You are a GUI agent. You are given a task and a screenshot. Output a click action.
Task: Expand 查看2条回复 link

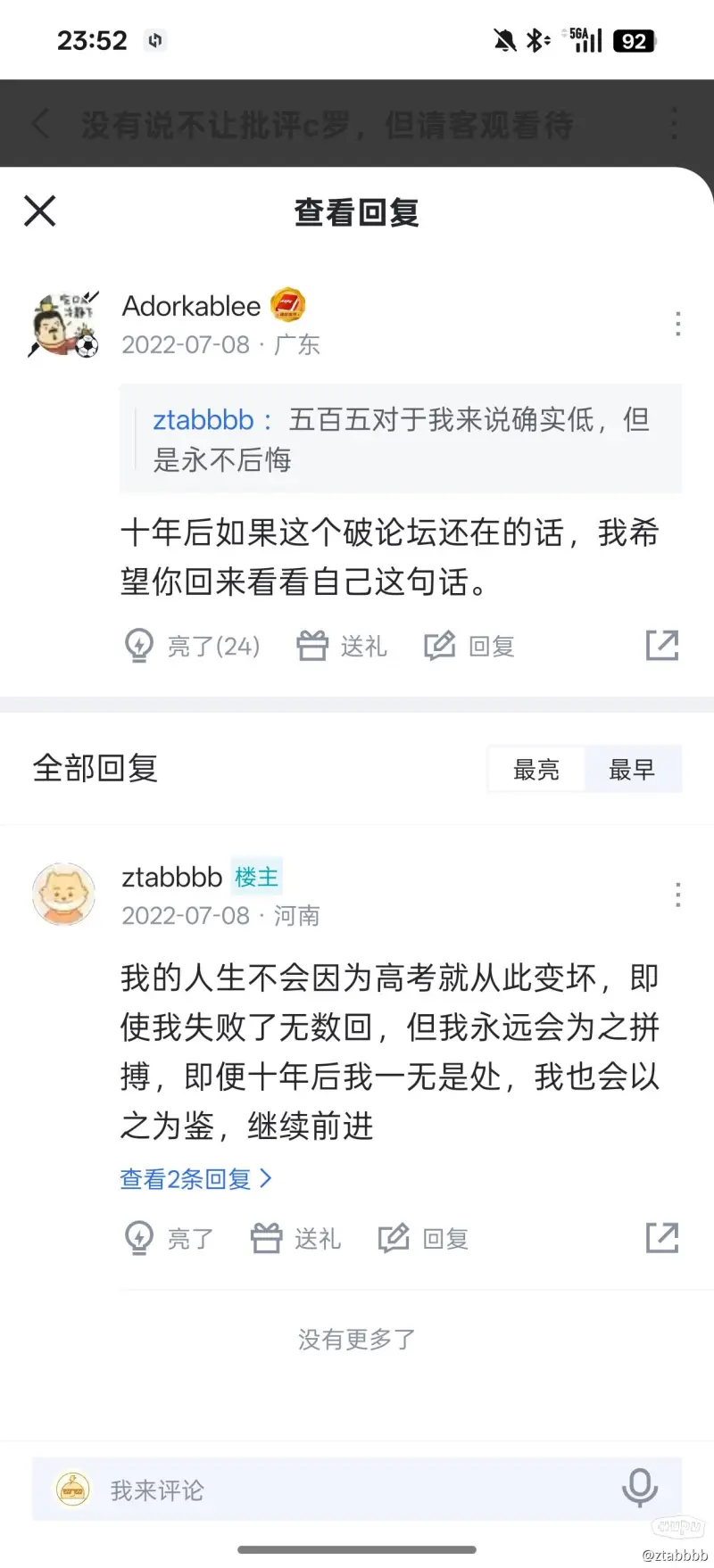(x=195, y=1179)
